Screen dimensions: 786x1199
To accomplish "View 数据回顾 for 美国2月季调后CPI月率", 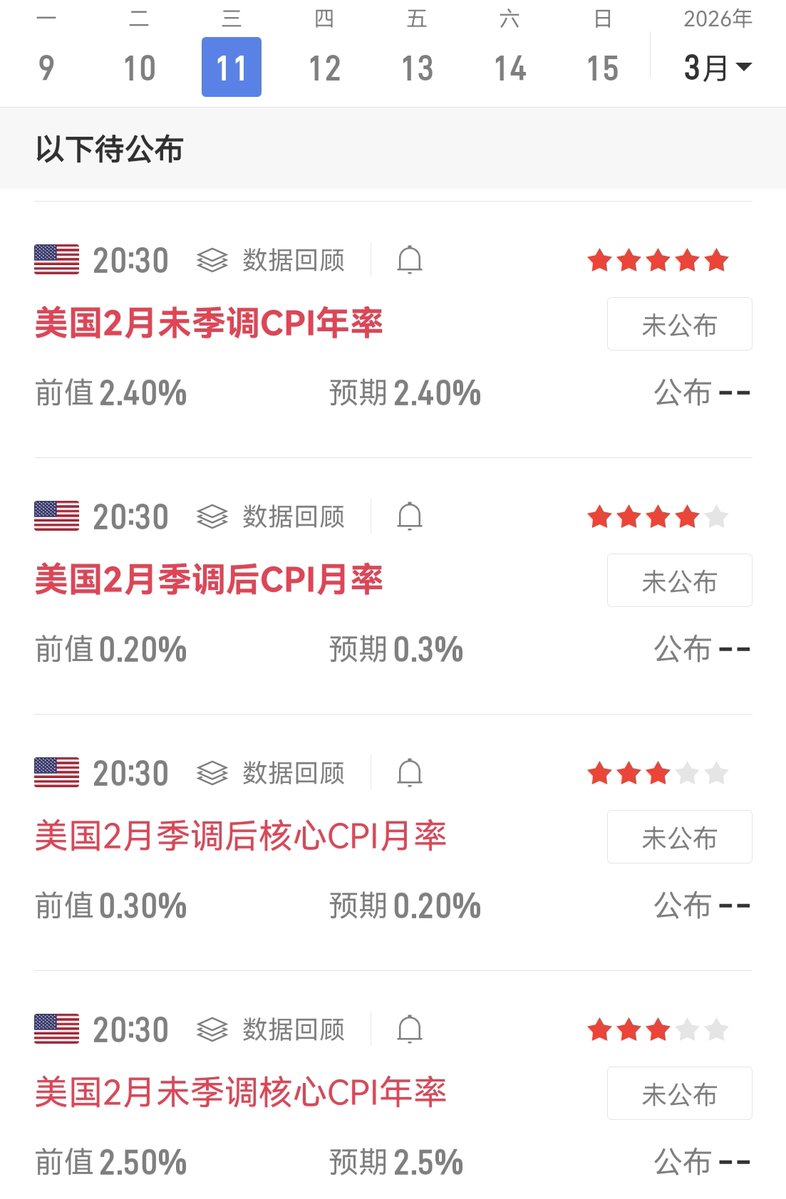I will 271,517.
